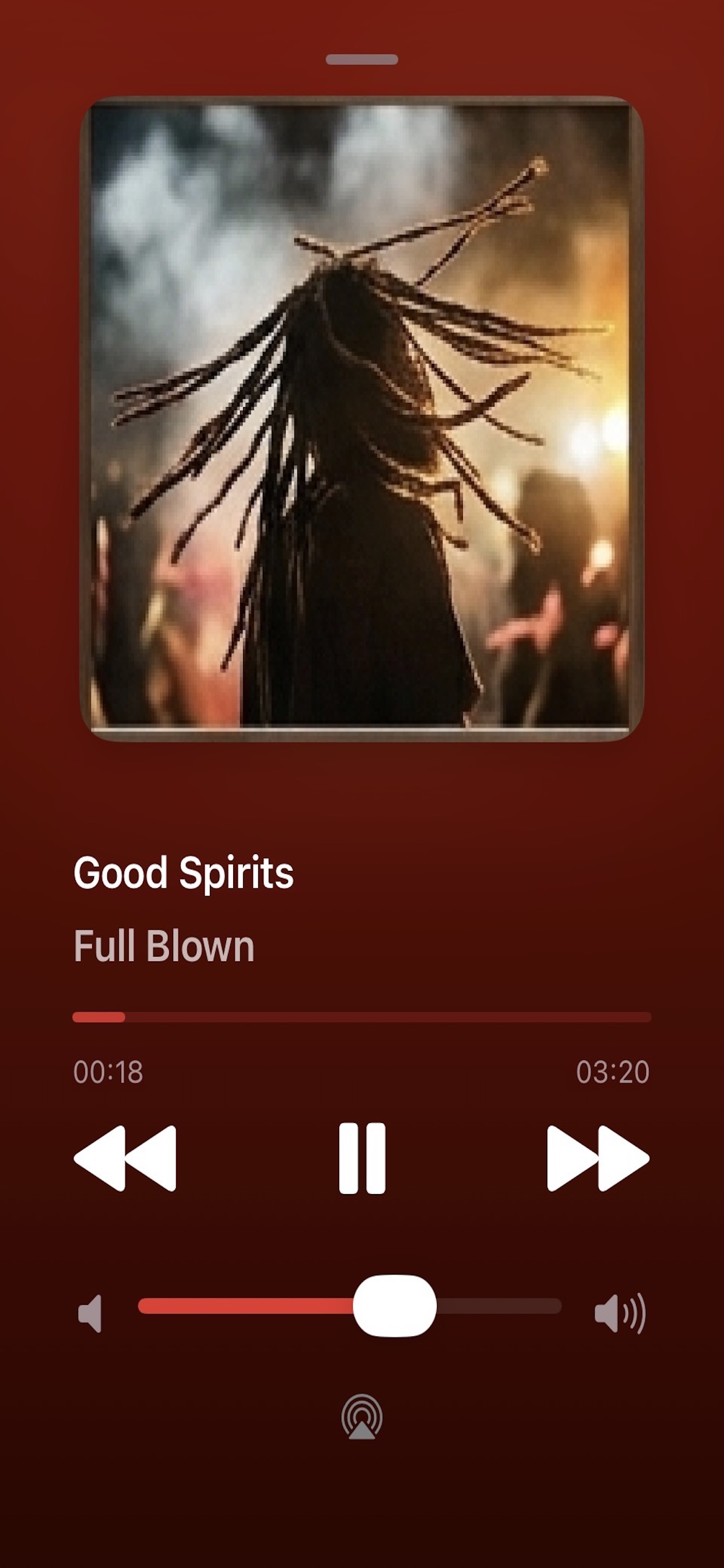Open the AirPlay output picker
This screenshot has height=1568, width=724.
pyautogui.click(x=362, y=1416)
